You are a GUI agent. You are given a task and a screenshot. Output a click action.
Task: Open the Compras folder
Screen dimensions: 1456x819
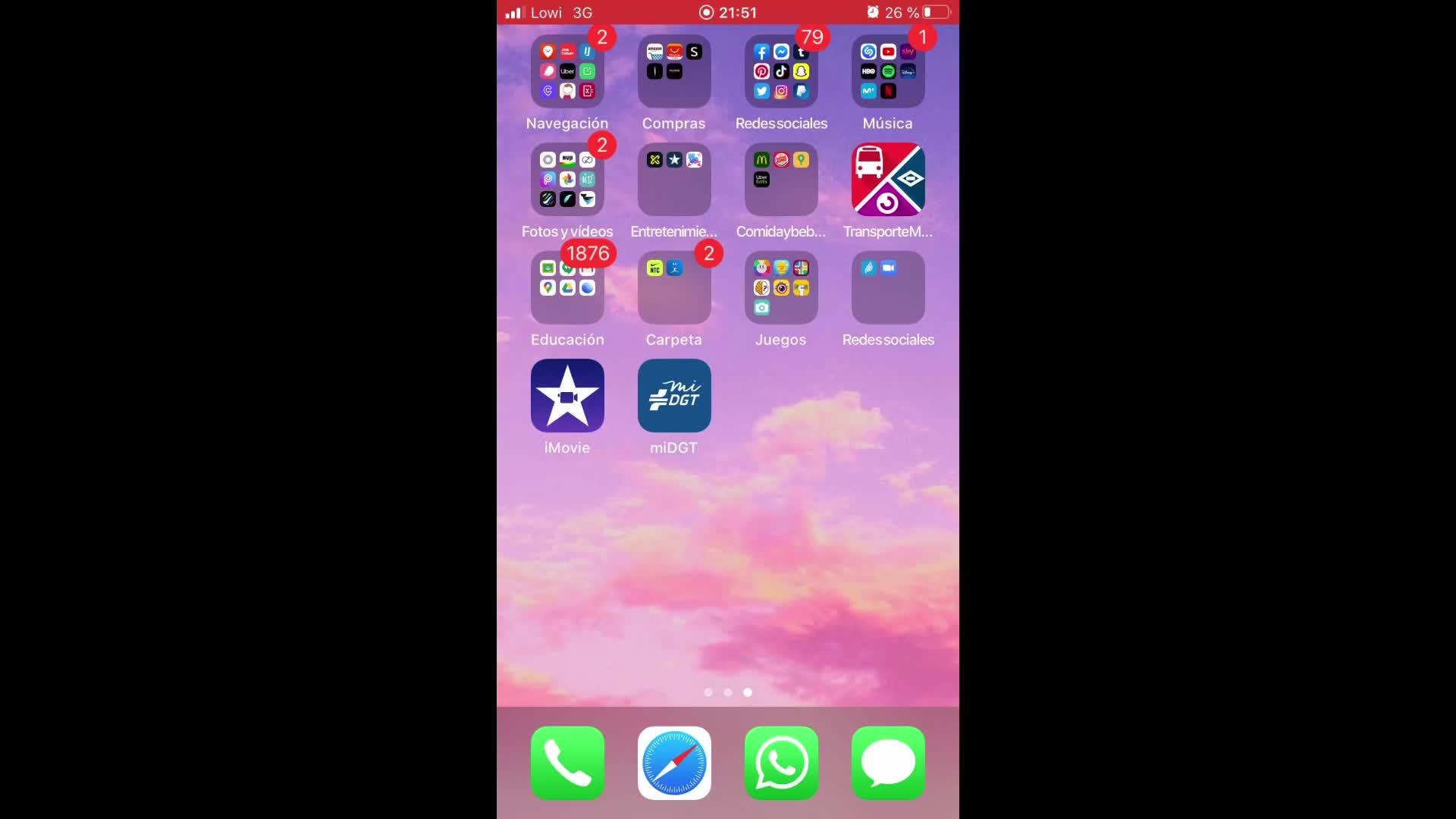pos(674,72)
